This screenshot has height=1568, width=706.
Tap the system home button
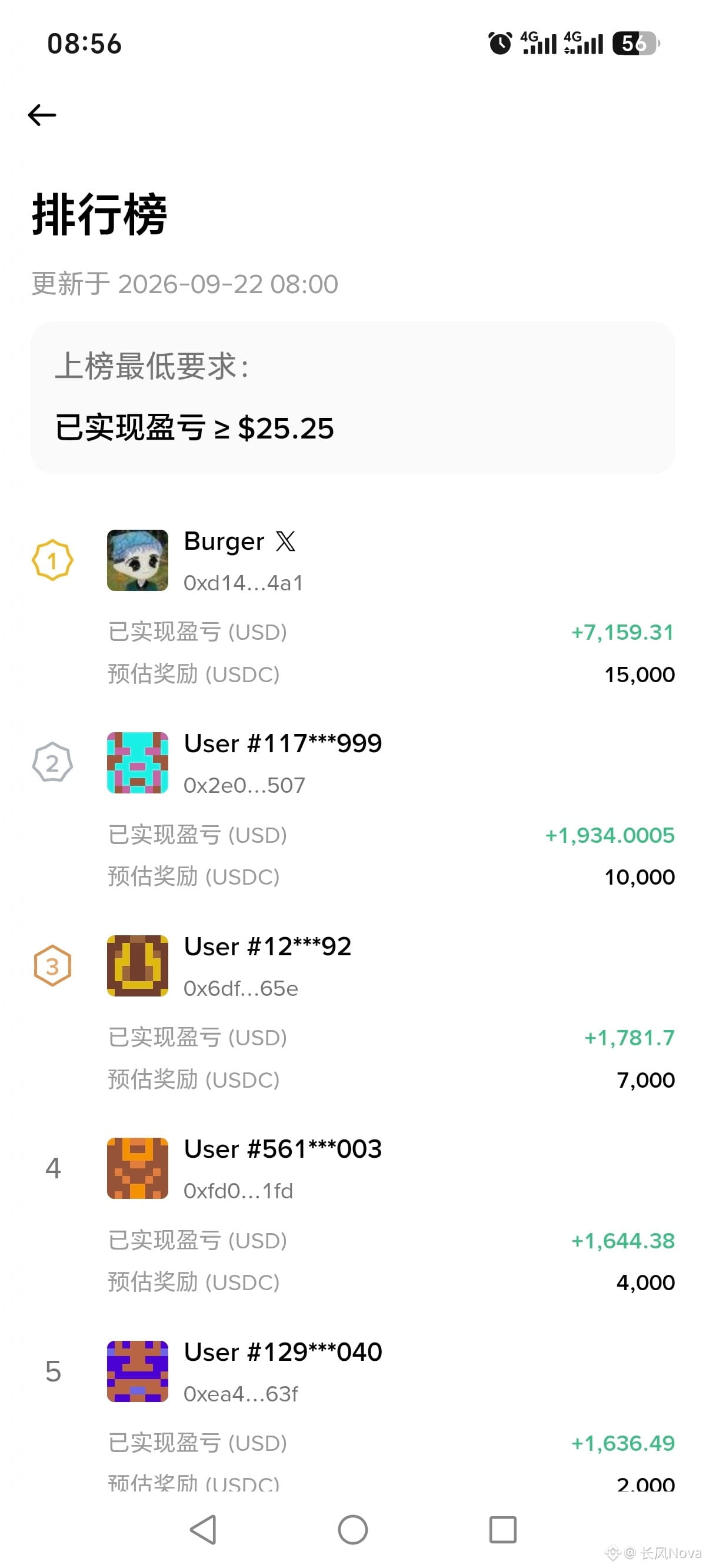(353, 1530)
